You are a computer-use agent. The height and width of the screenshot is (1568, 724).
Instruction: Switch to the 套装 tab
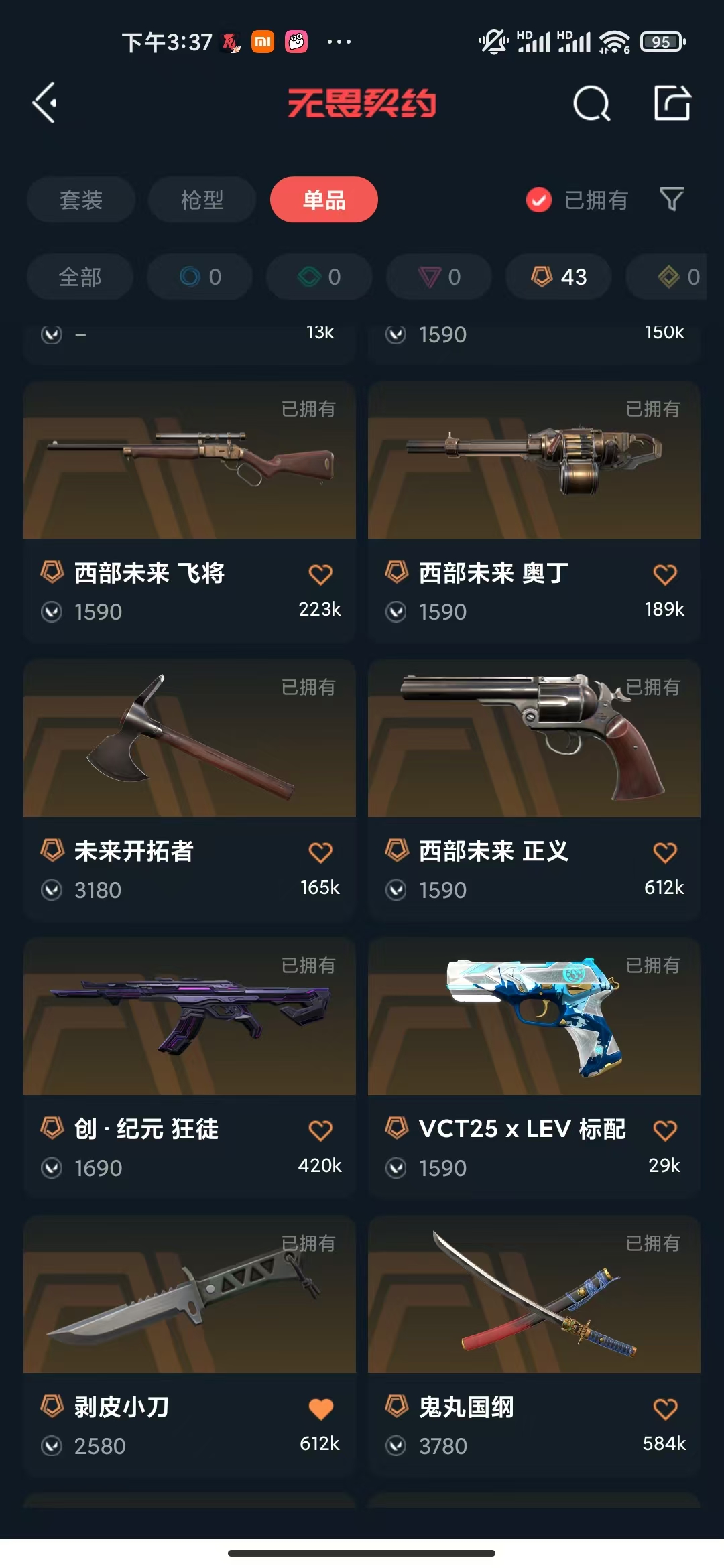pos(81,200)
